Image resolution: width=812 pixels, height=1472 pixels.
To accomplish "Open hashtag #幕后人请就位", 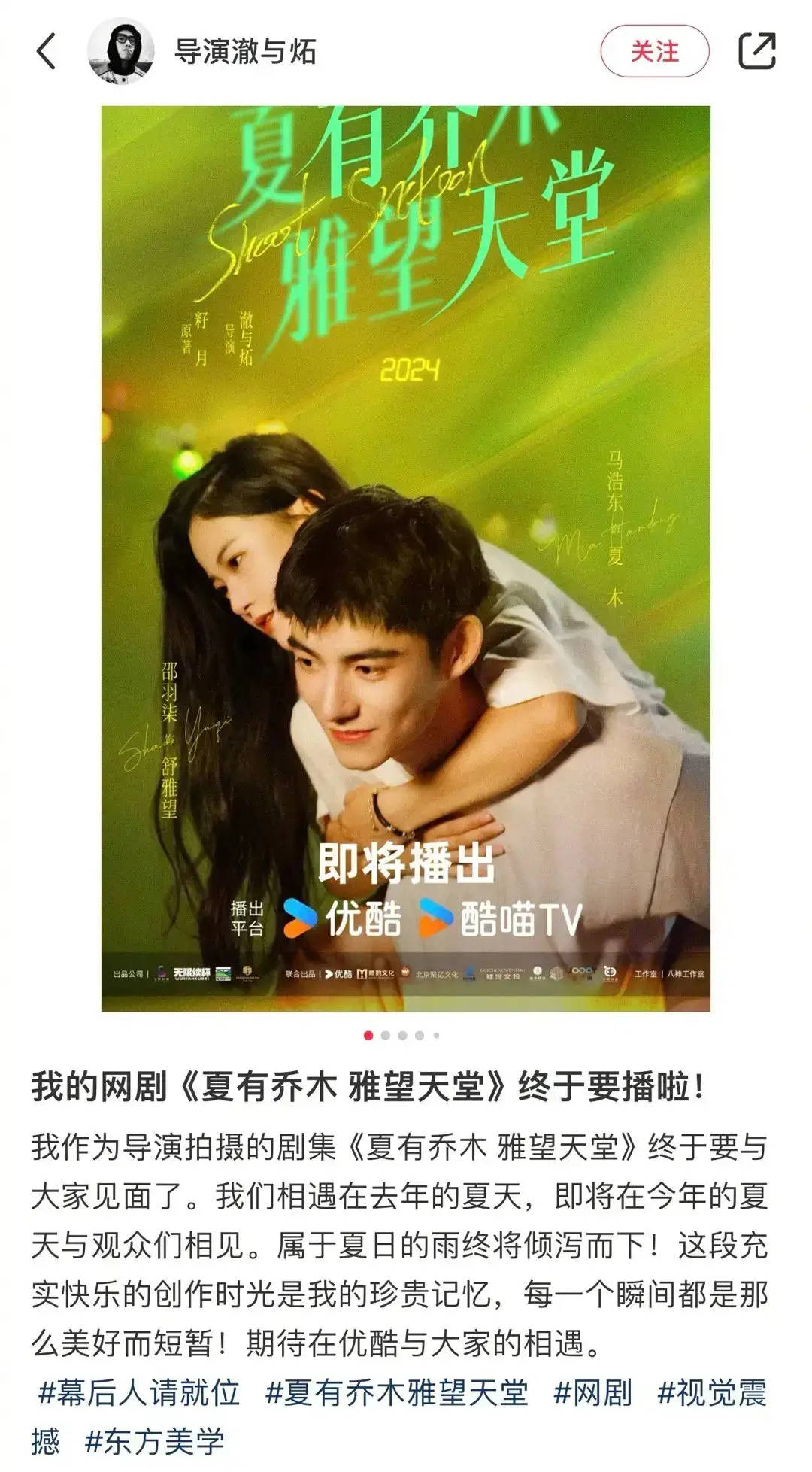I will [x=139, y=1392].
